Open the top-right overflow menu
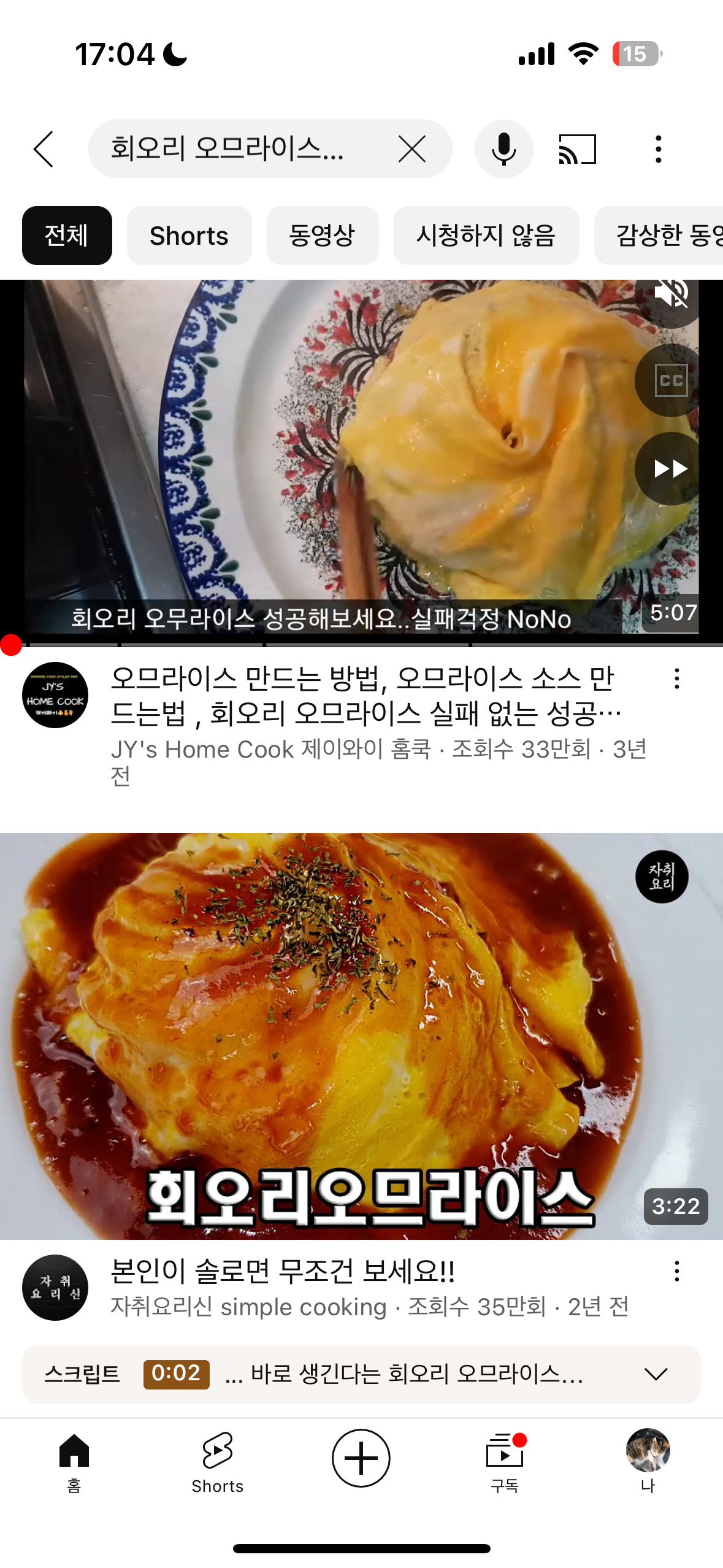723x1568 pixels. [x=659, y=149]
